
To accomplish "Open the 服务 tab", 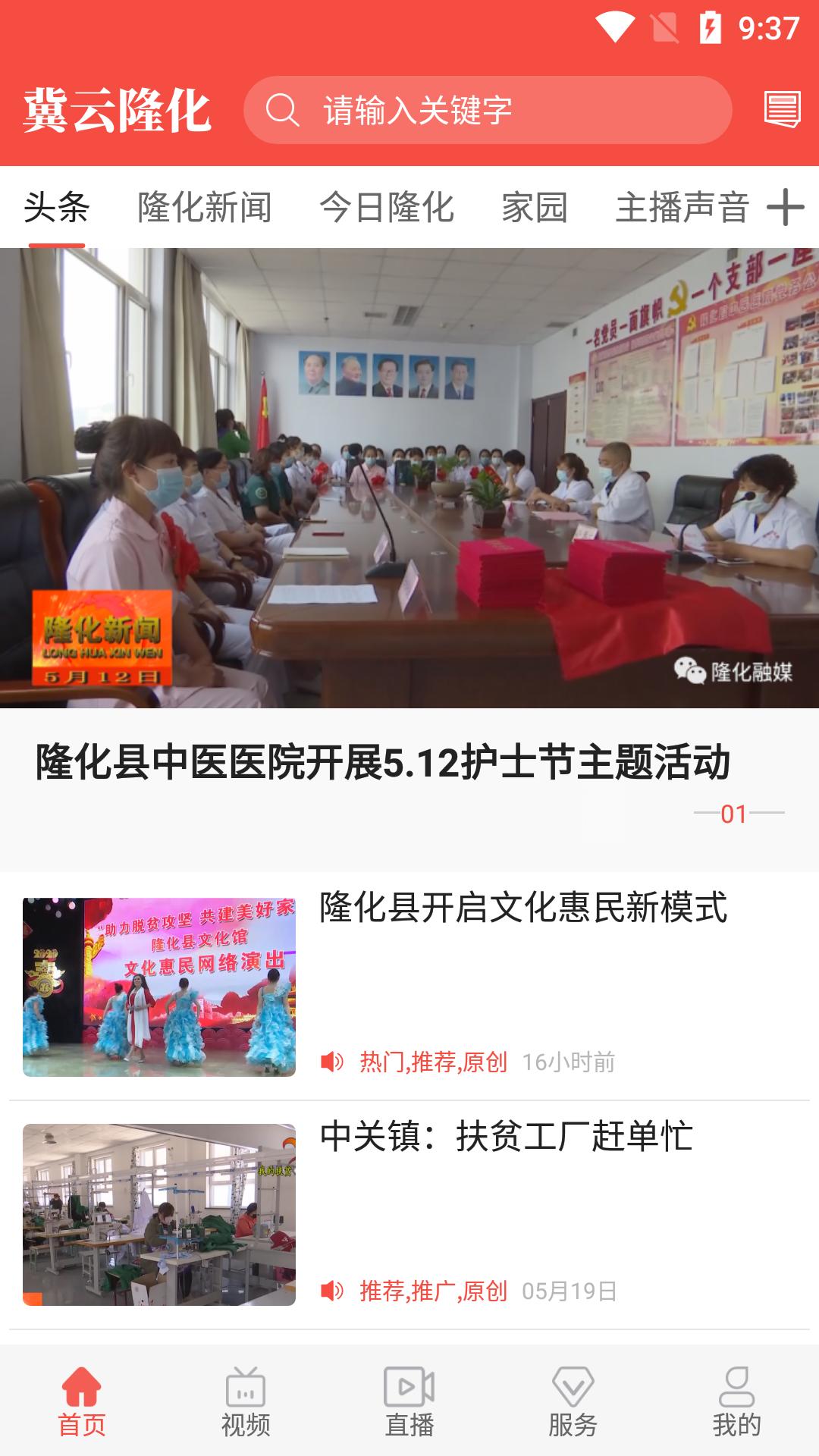I will 573,1403.
